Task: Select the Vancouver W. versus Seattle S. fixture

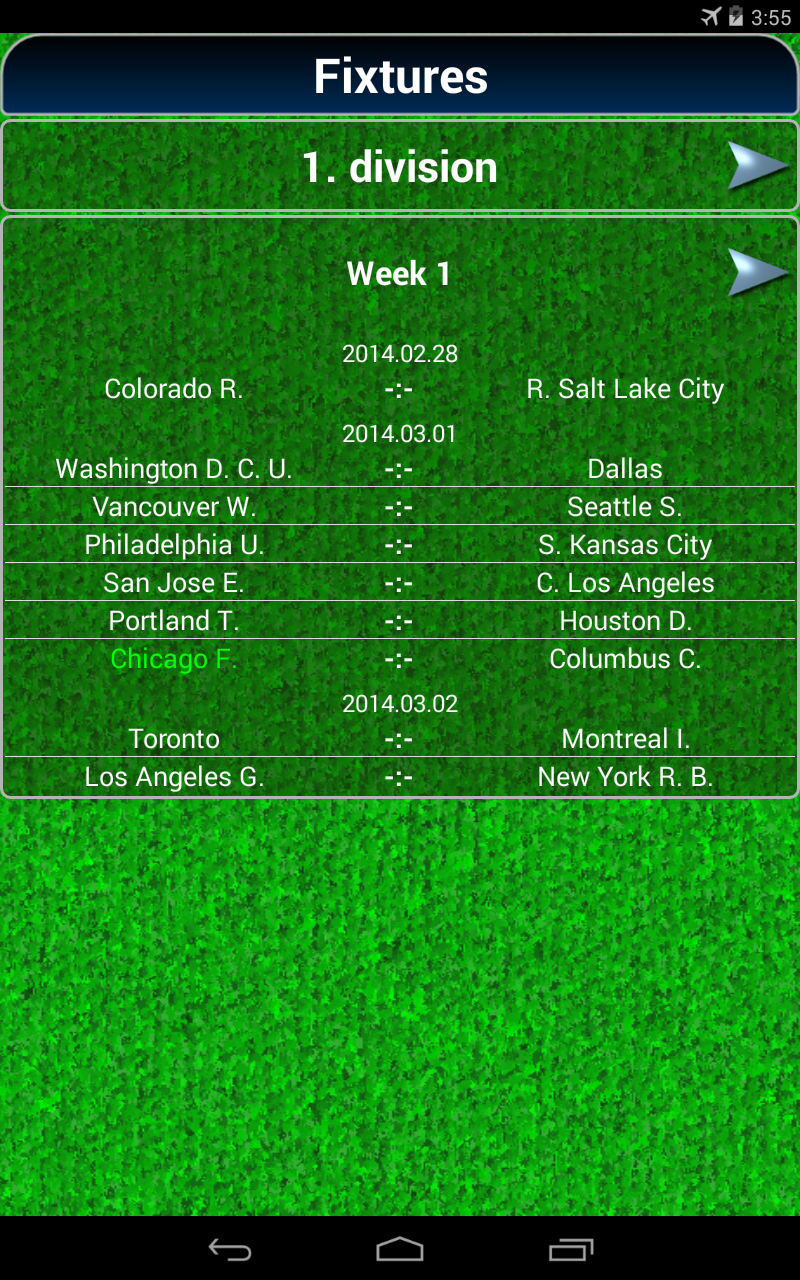Action: (x=400, y=506)
